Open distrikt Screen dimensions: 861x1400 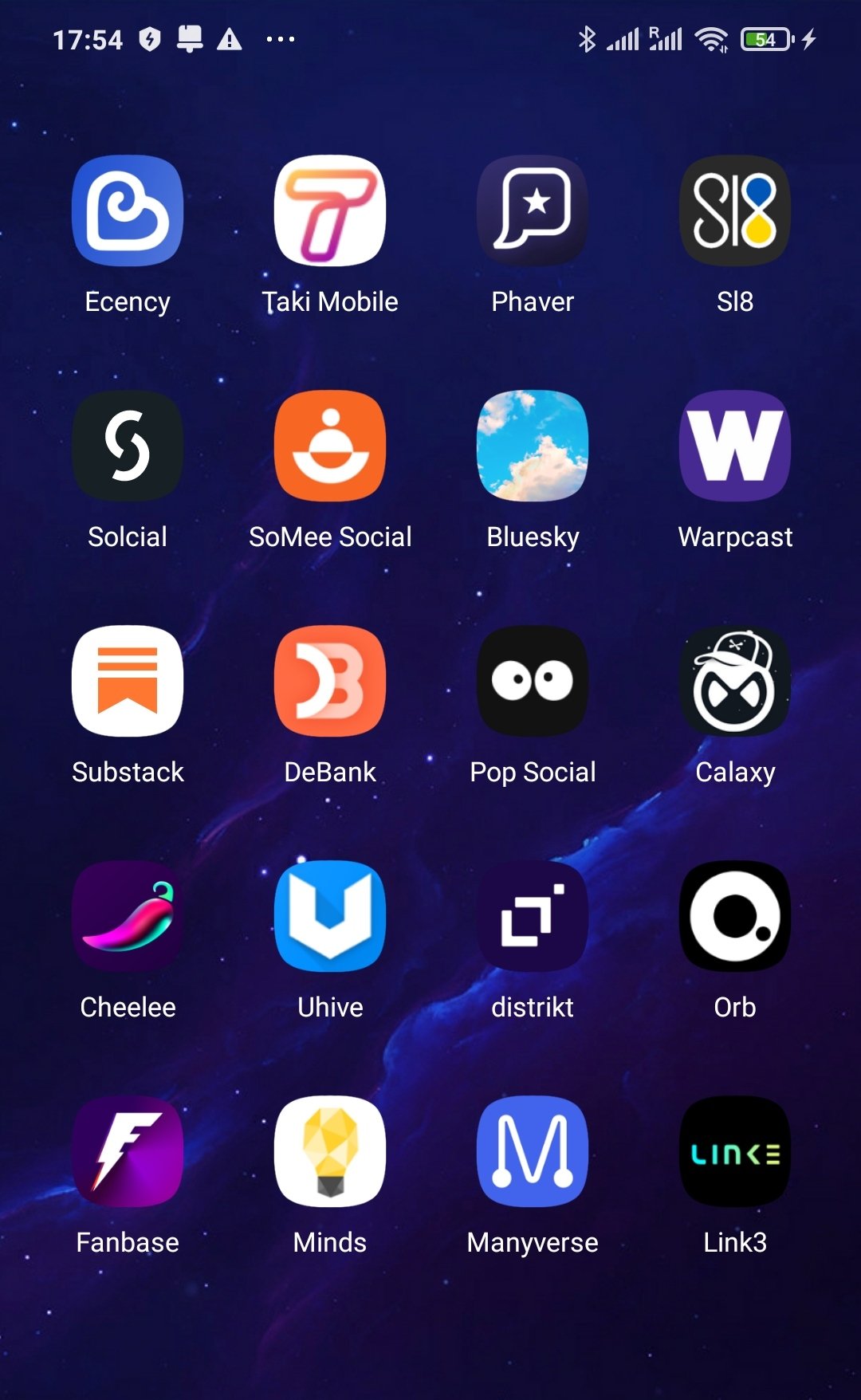(532, 917)
